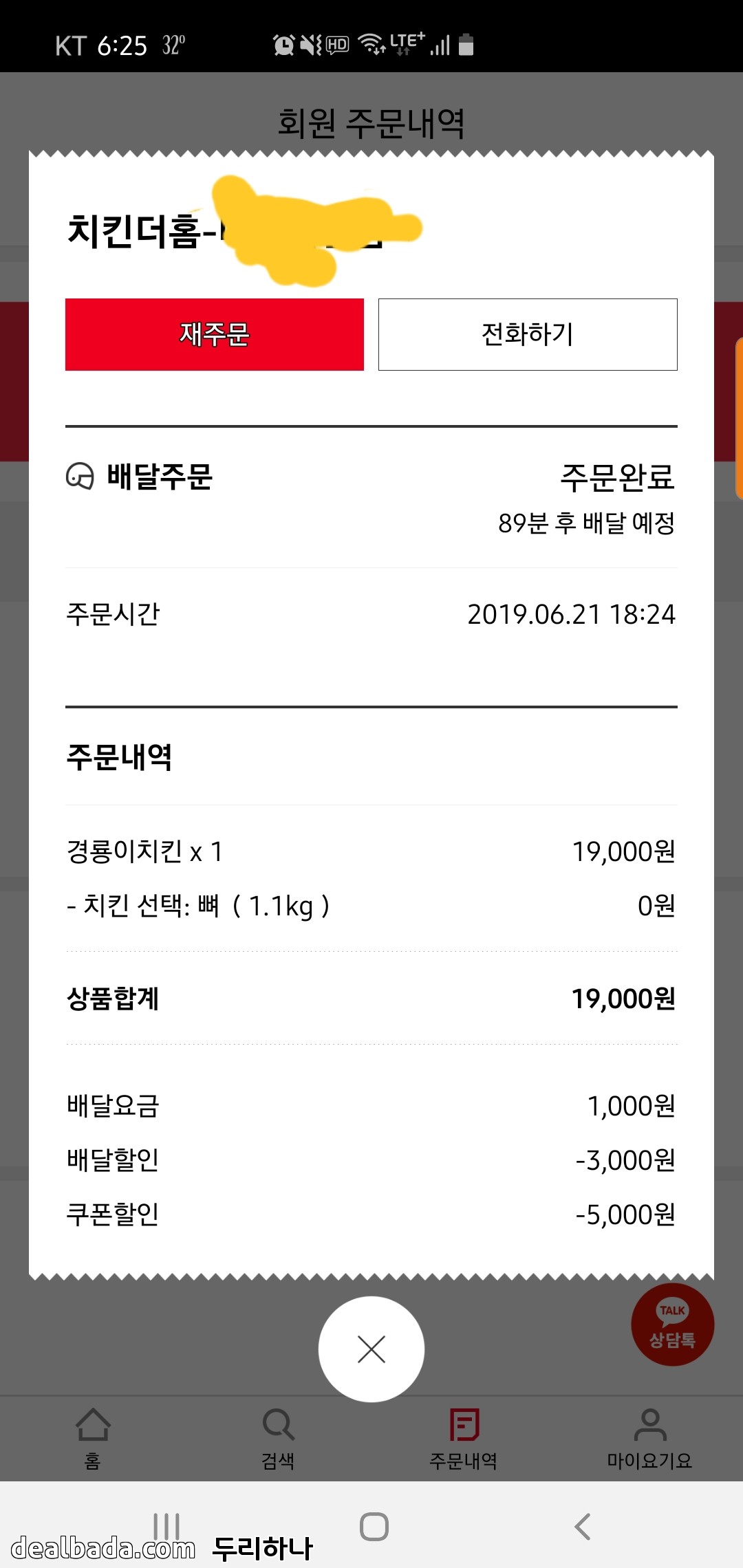Viewport: 743px width, 1568px height.
Task: Call the restaurant via 전화하기
Action: coord(528,334)
